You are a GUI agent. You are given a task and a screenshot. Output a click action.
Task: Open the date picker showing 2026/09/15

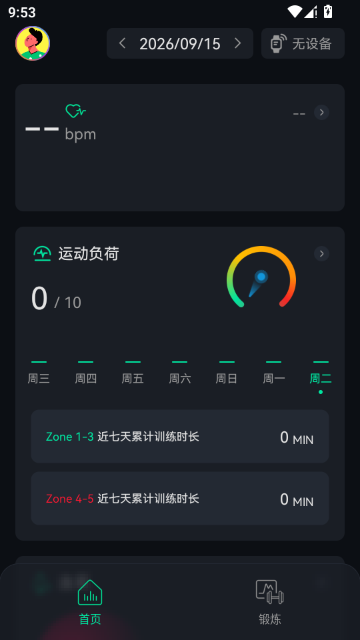pyautogui.click(x=180, y=44)
